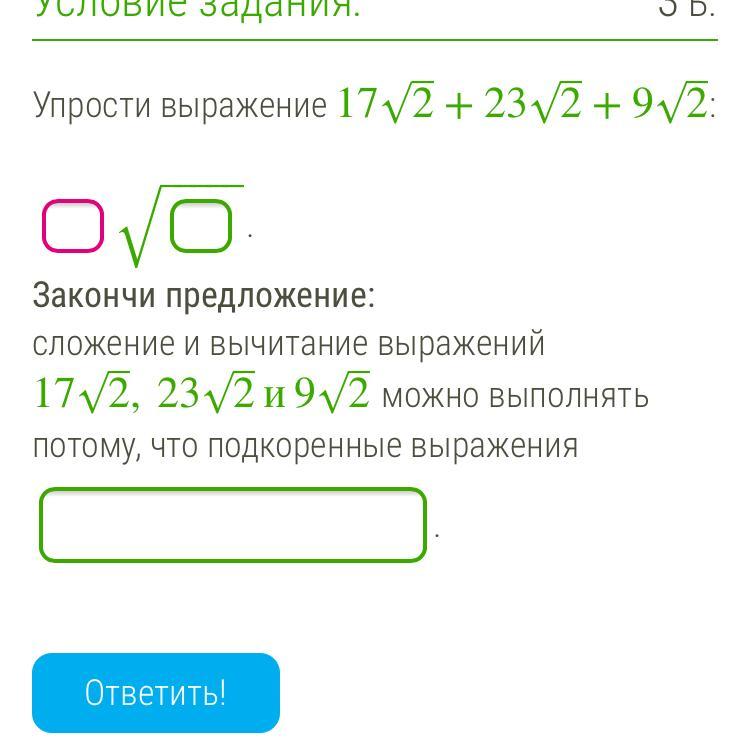Open the sentence completion answer field
The width and height of the screenshot is (750, 750).
coord(233,525)
